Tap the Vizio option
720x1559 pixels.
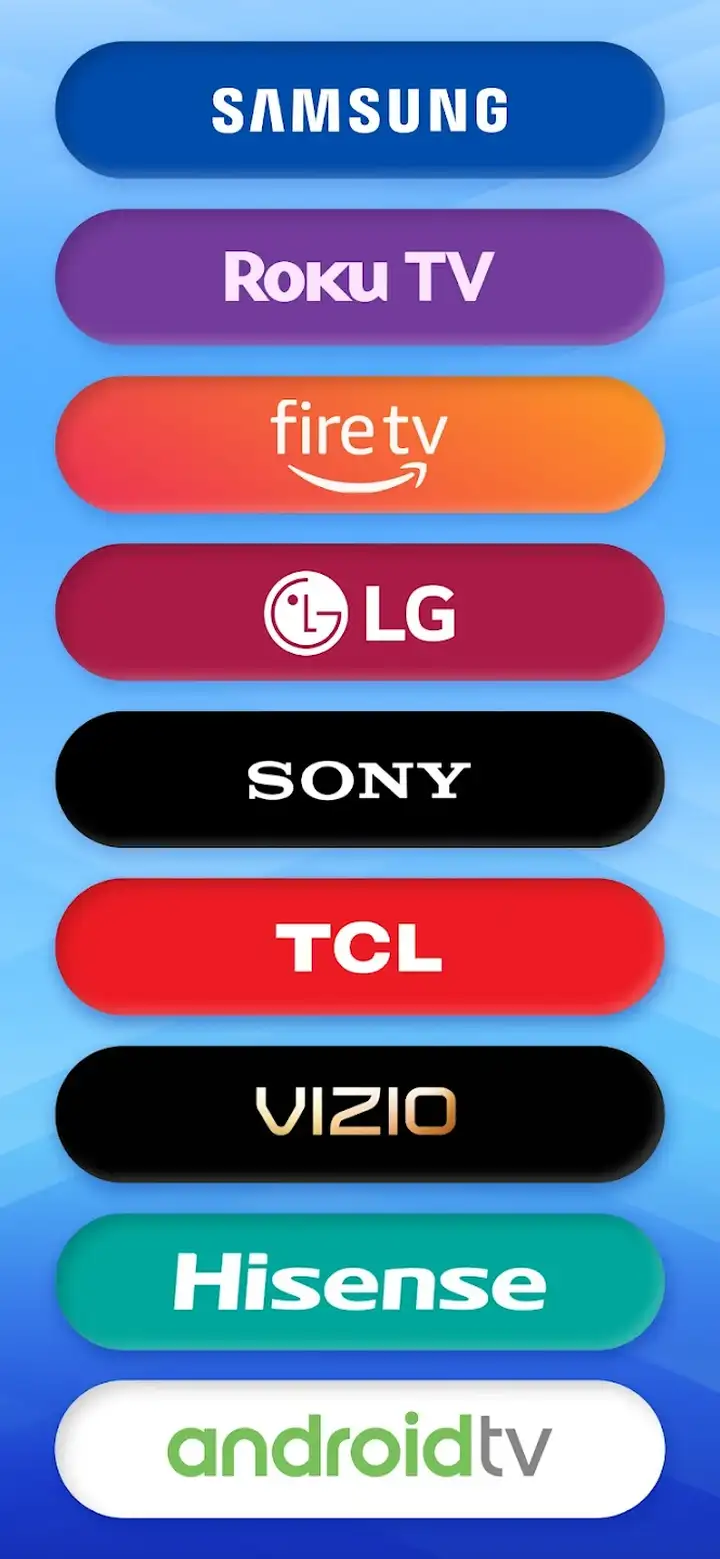360,1114
